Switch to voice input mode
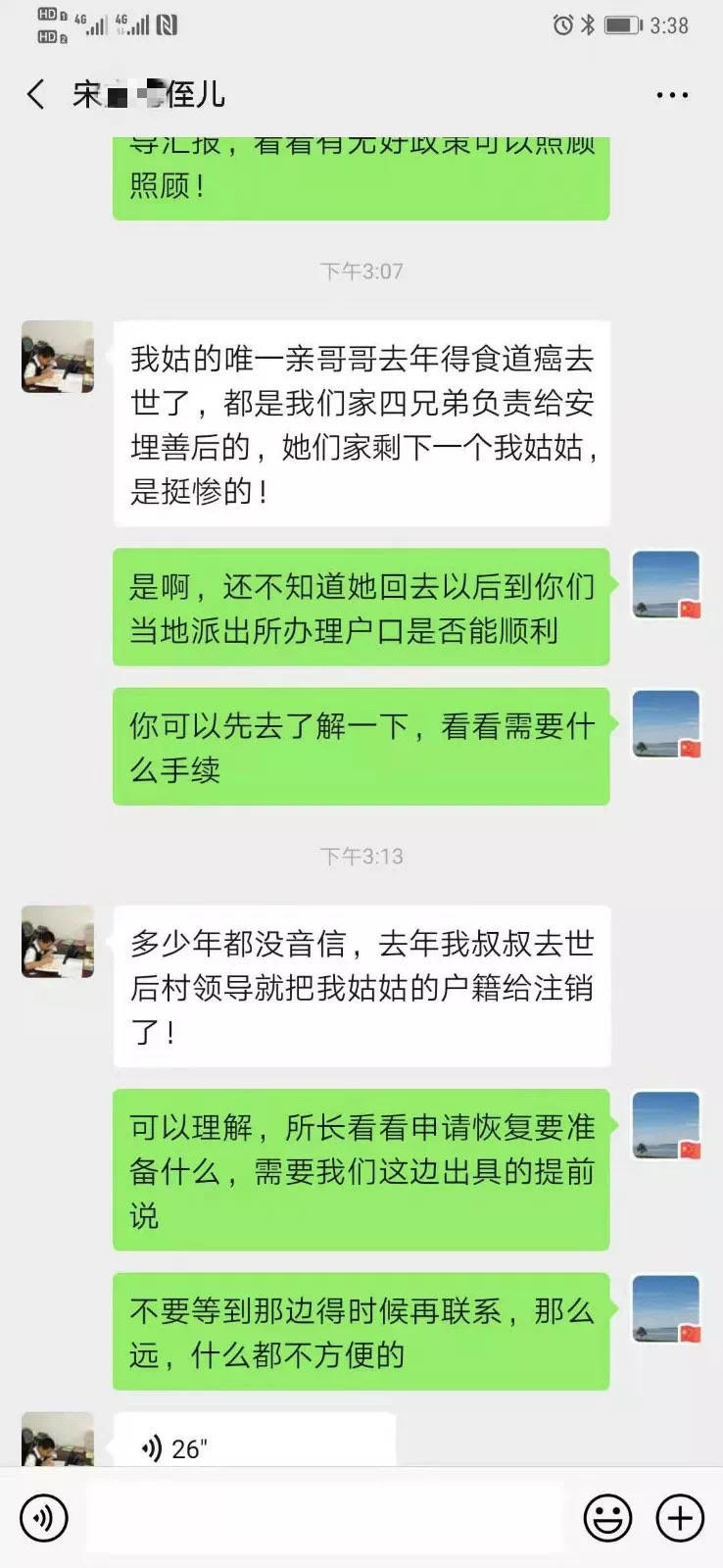723x1568 pixels. click(x=44, y=1518)
